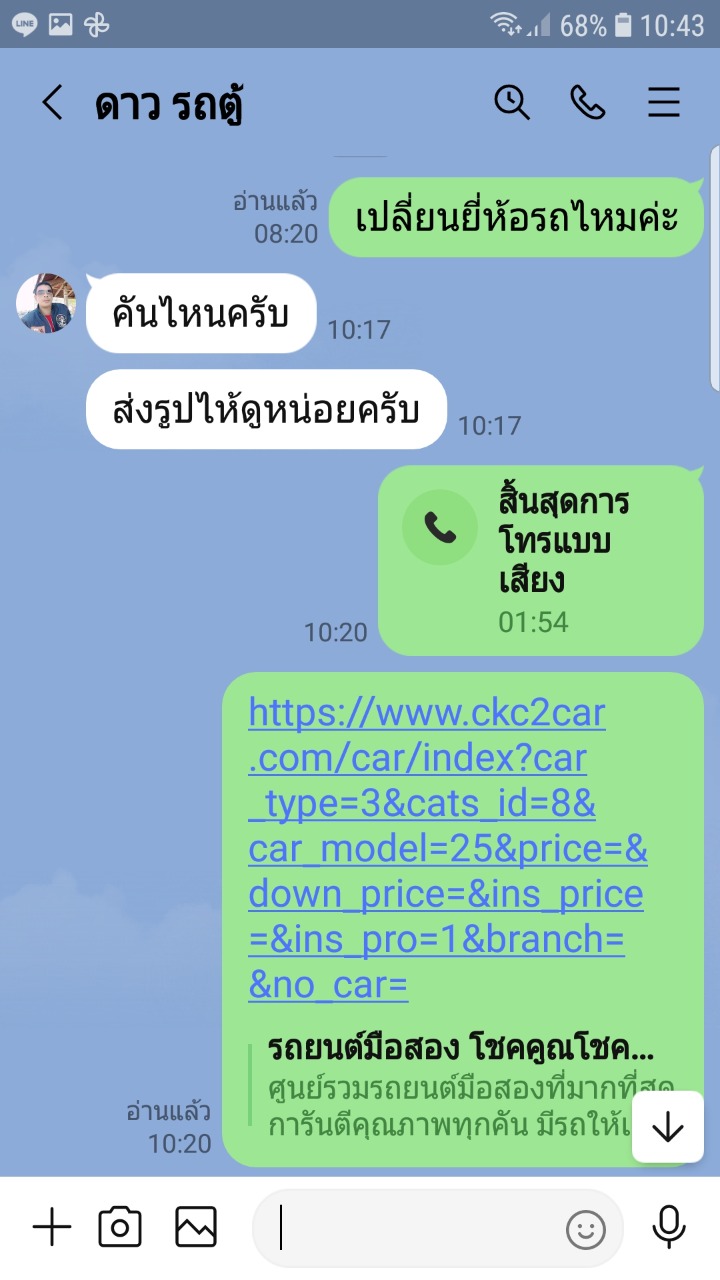Record a voice message
720x1280 pixels.
tap(668, 1227)
